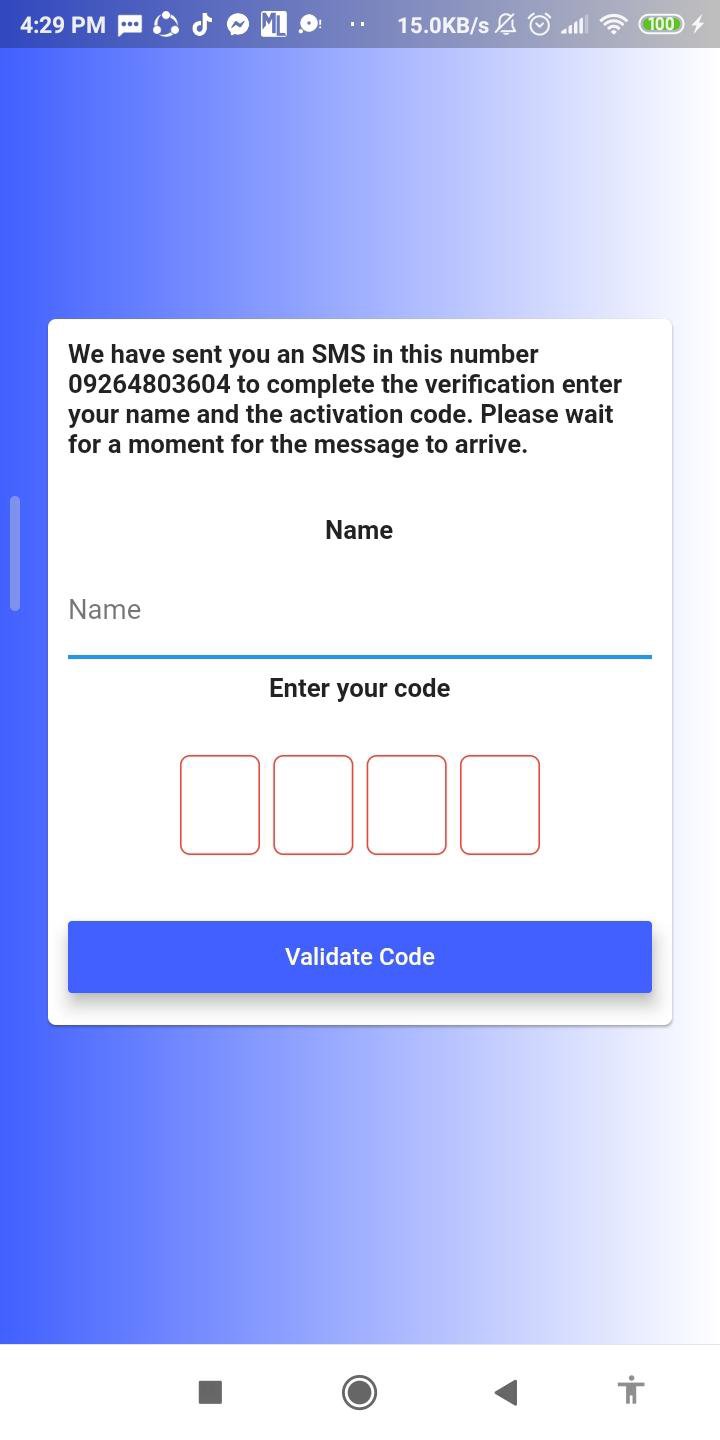Open recent apps from the navigation bar
Screen dimensions: 720x1440
point(210,1392)
